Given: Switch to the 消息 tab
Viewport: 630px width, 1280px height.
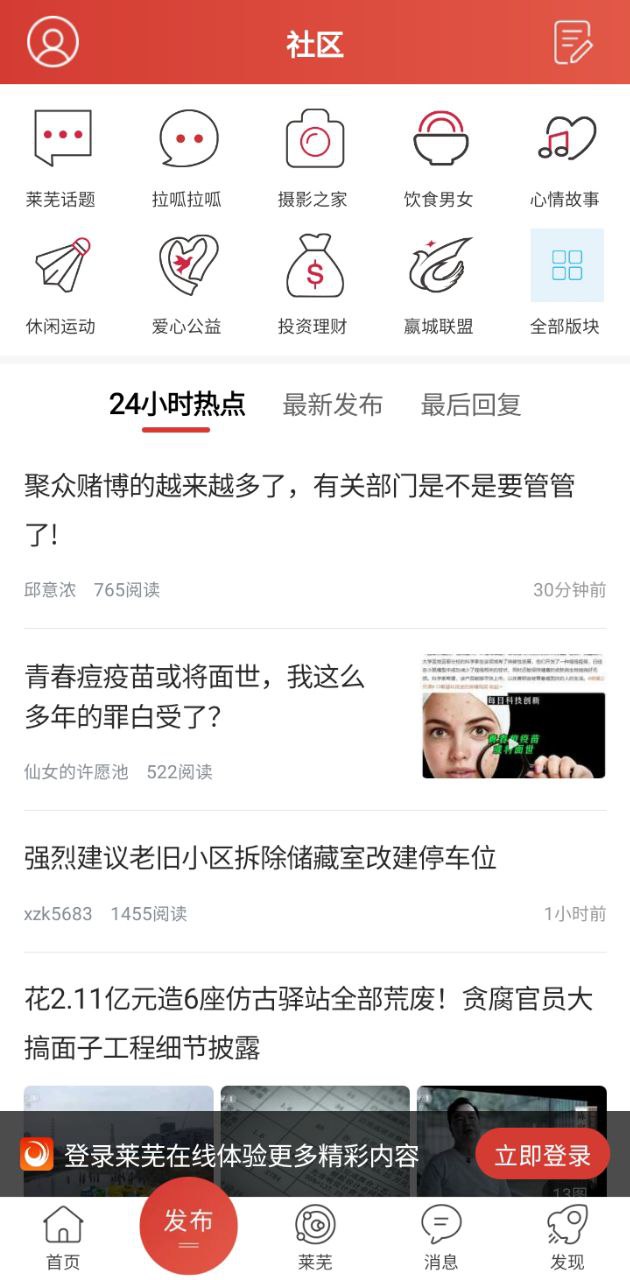Looking at the screenshot, I should pos(440,1238).
